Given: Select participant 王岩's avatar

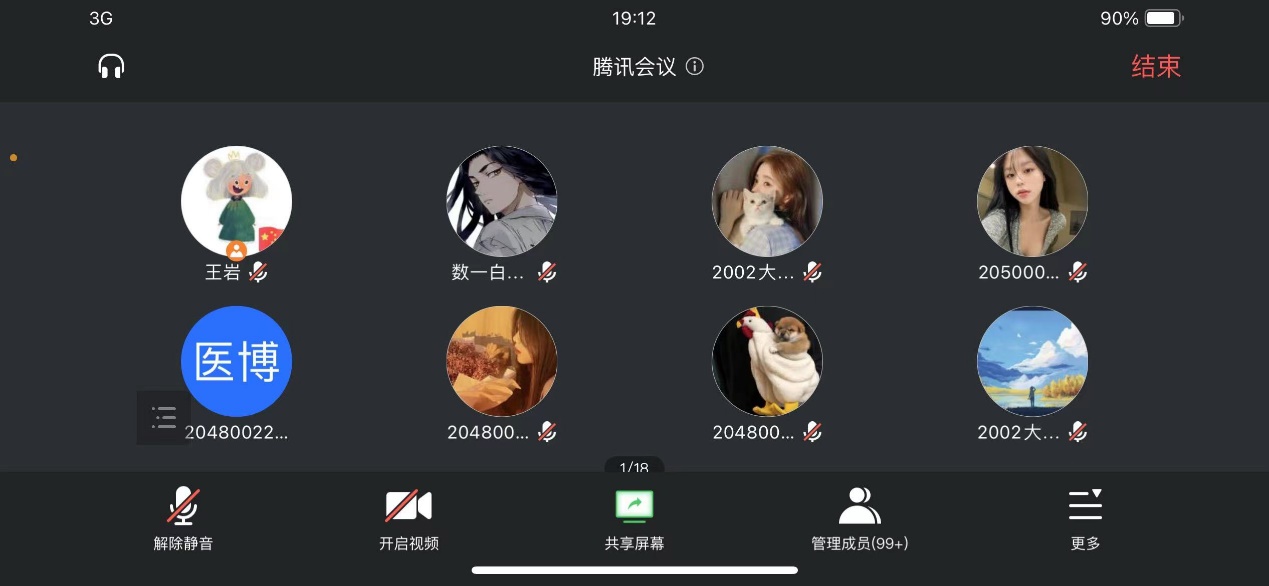Looking at the screenshot, I should [x=236, y=201].
